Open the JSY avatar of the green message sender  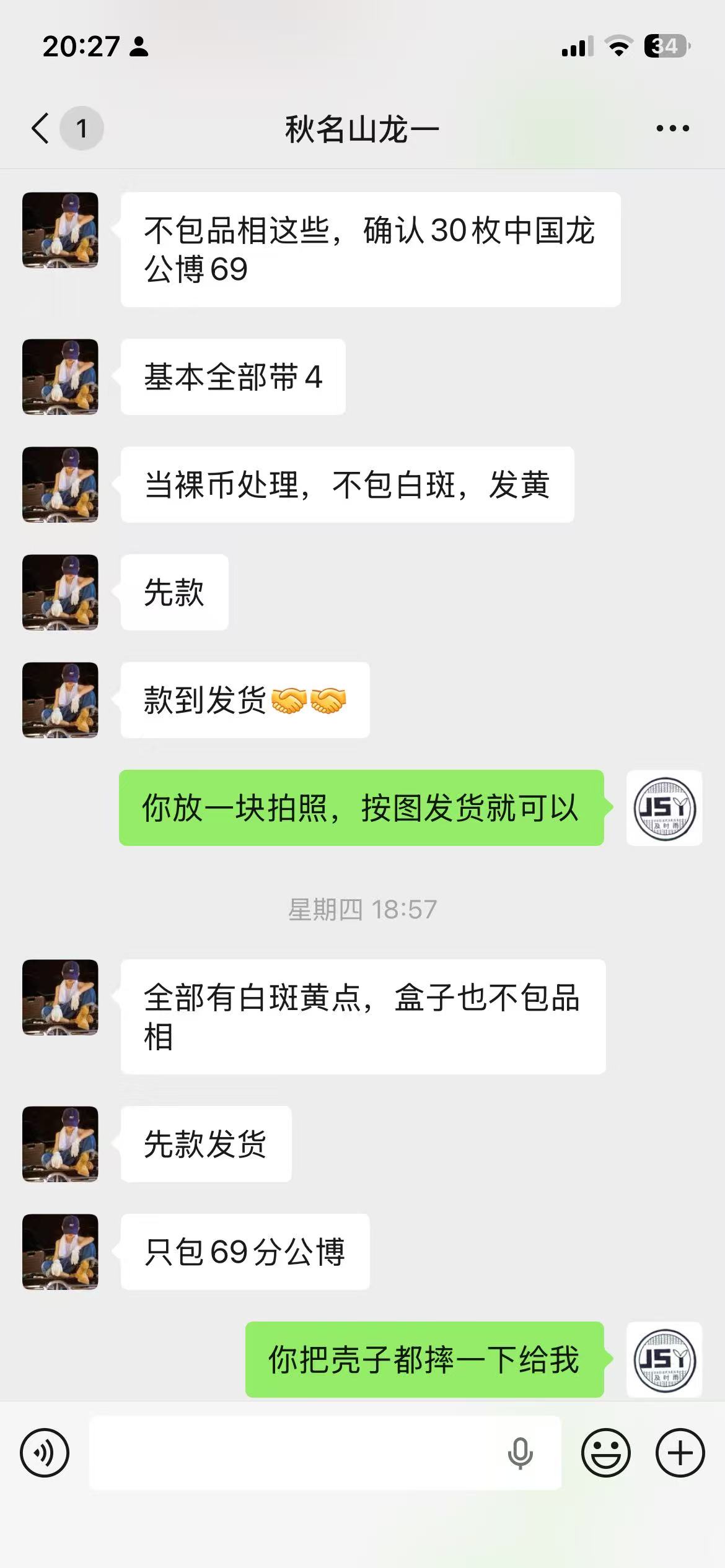[x=664, y=809]
